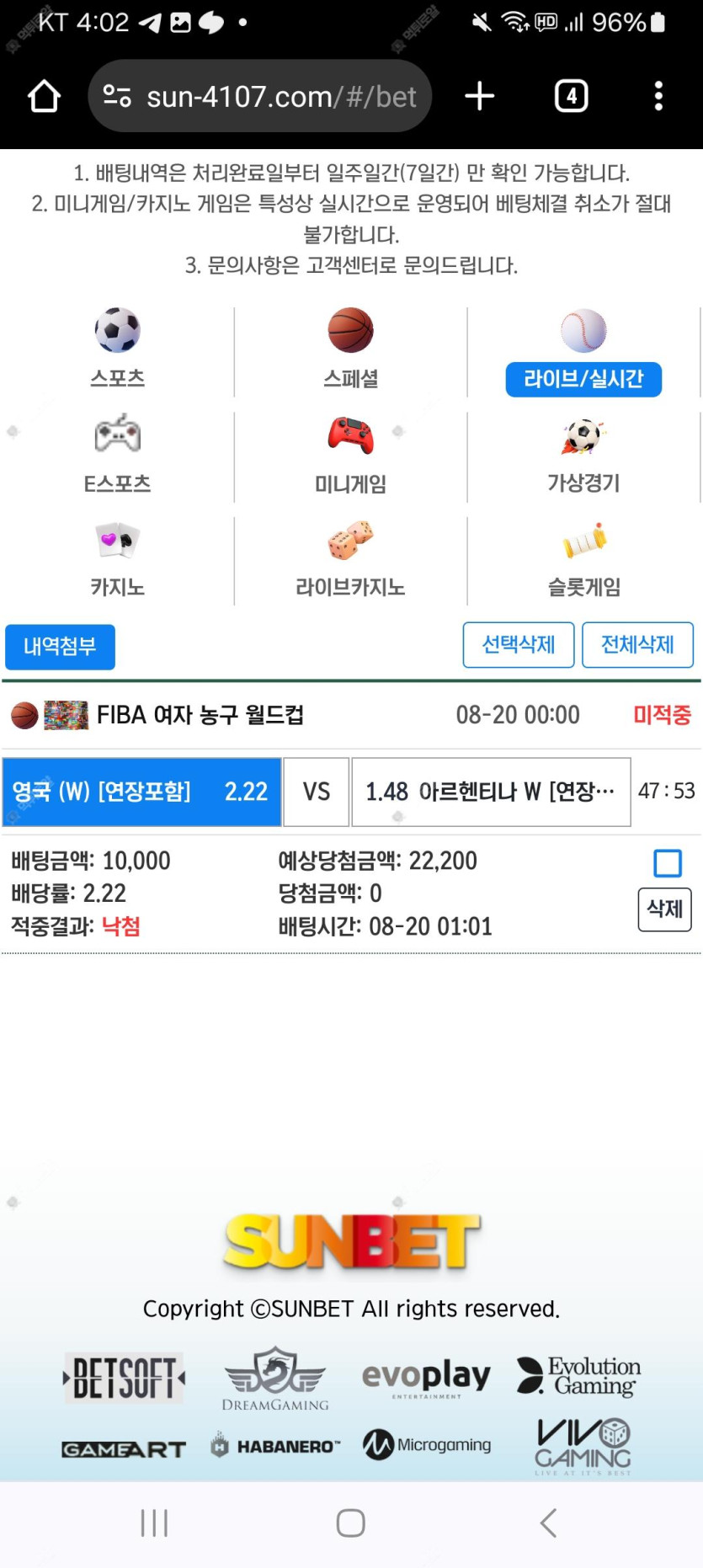Tap the browser home icon
This screenshot has width=703, height=1568.
pos(44,96)
